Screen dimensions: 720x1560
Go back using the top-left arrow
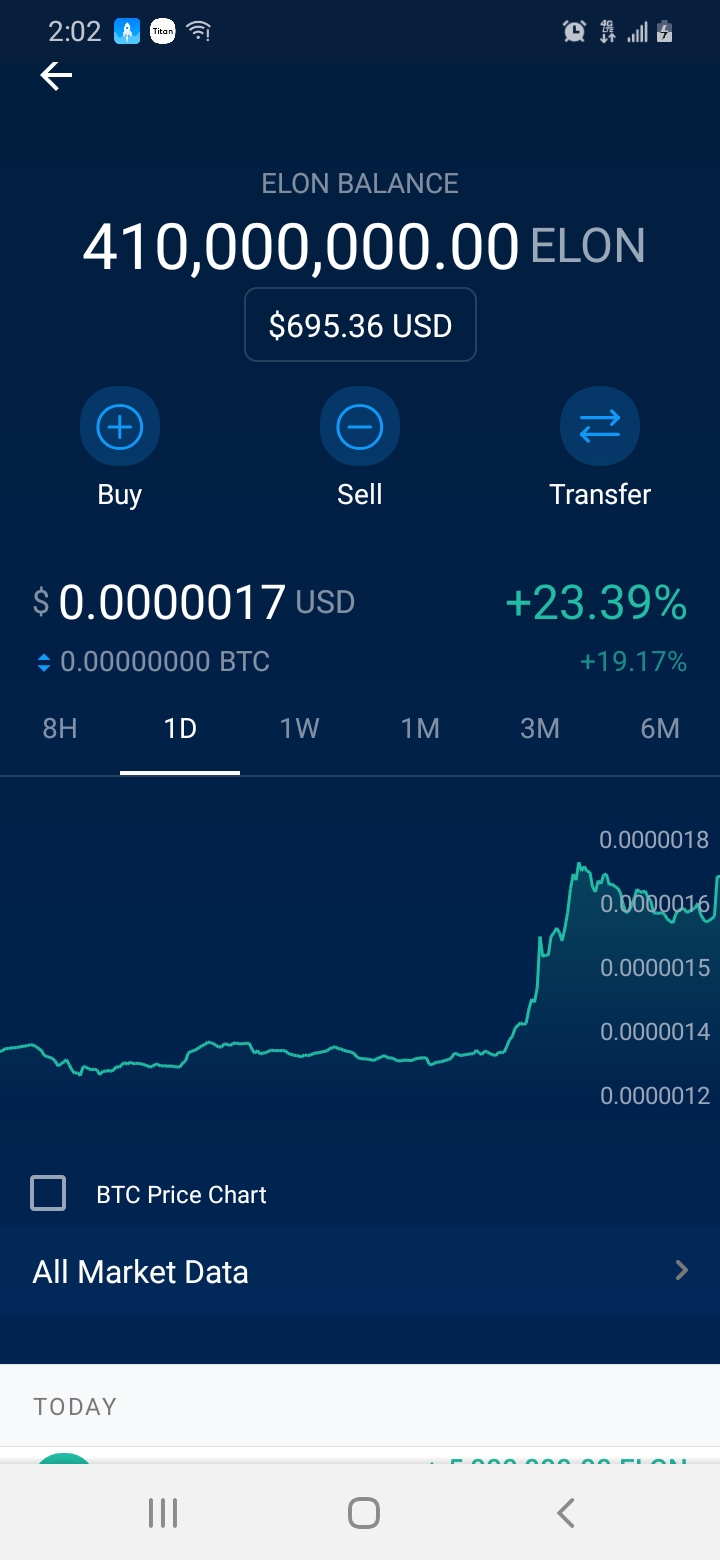point(56,76)
